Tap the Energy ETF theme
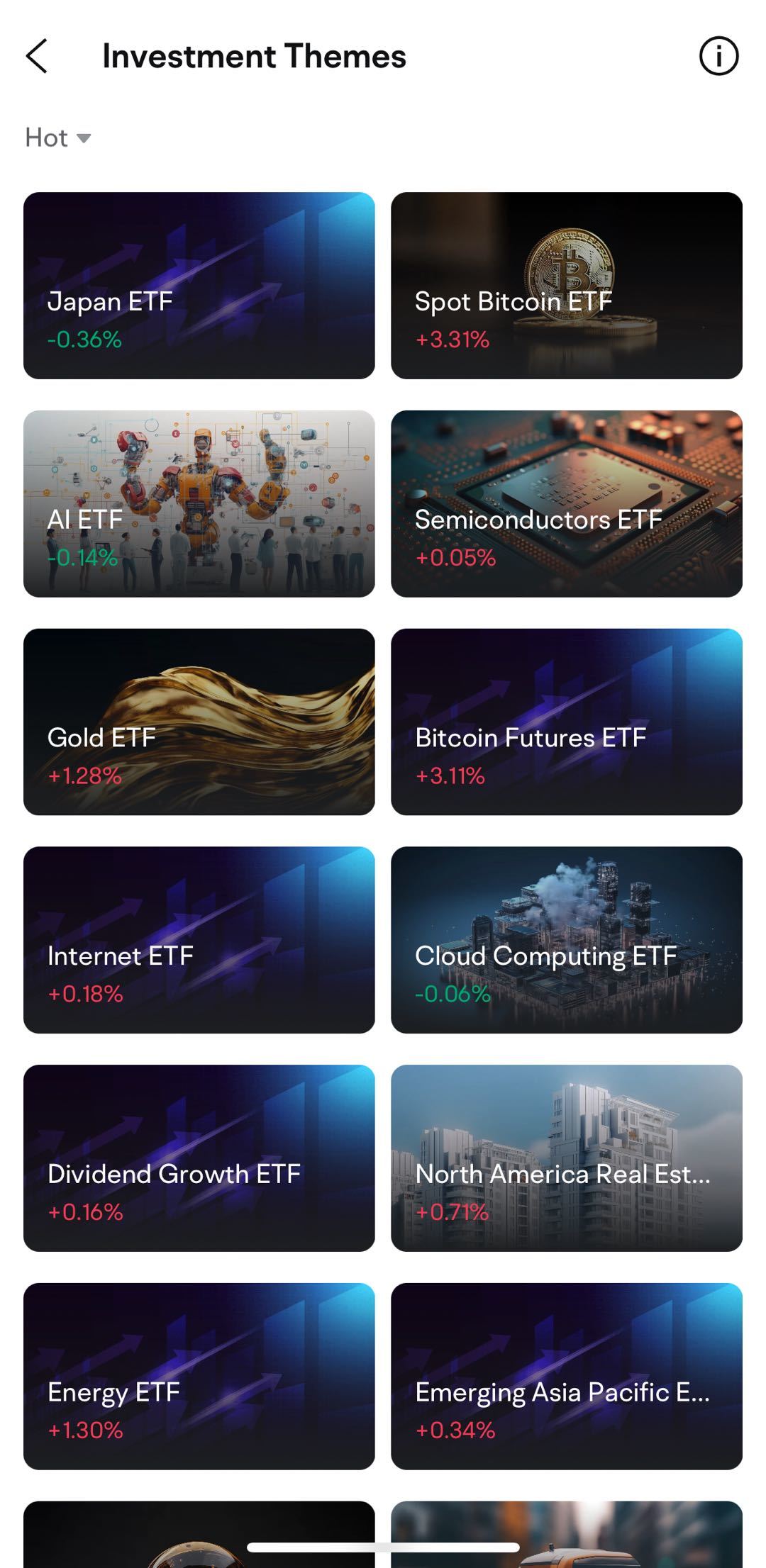The image size is (766, 1568). coord(199,1376)
